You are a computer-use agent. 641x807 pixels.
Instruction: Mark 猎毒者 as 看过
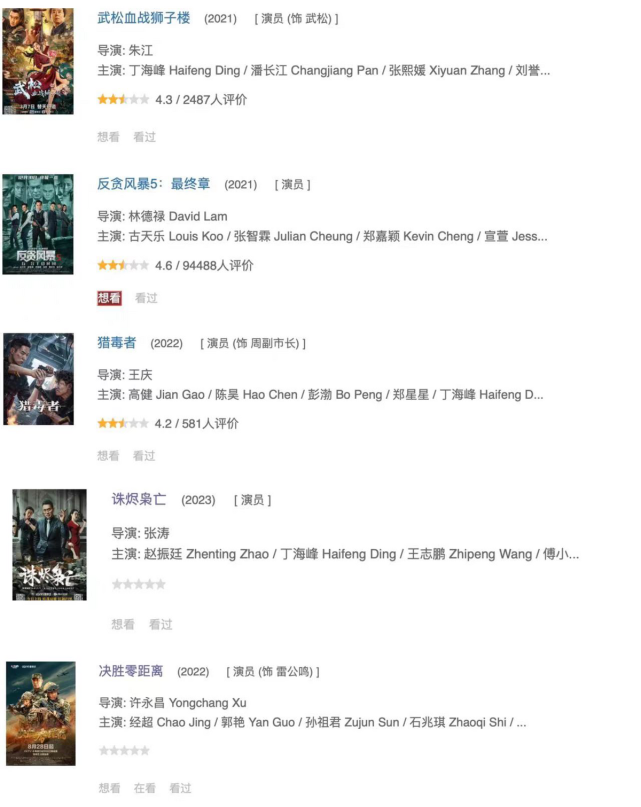145,456
